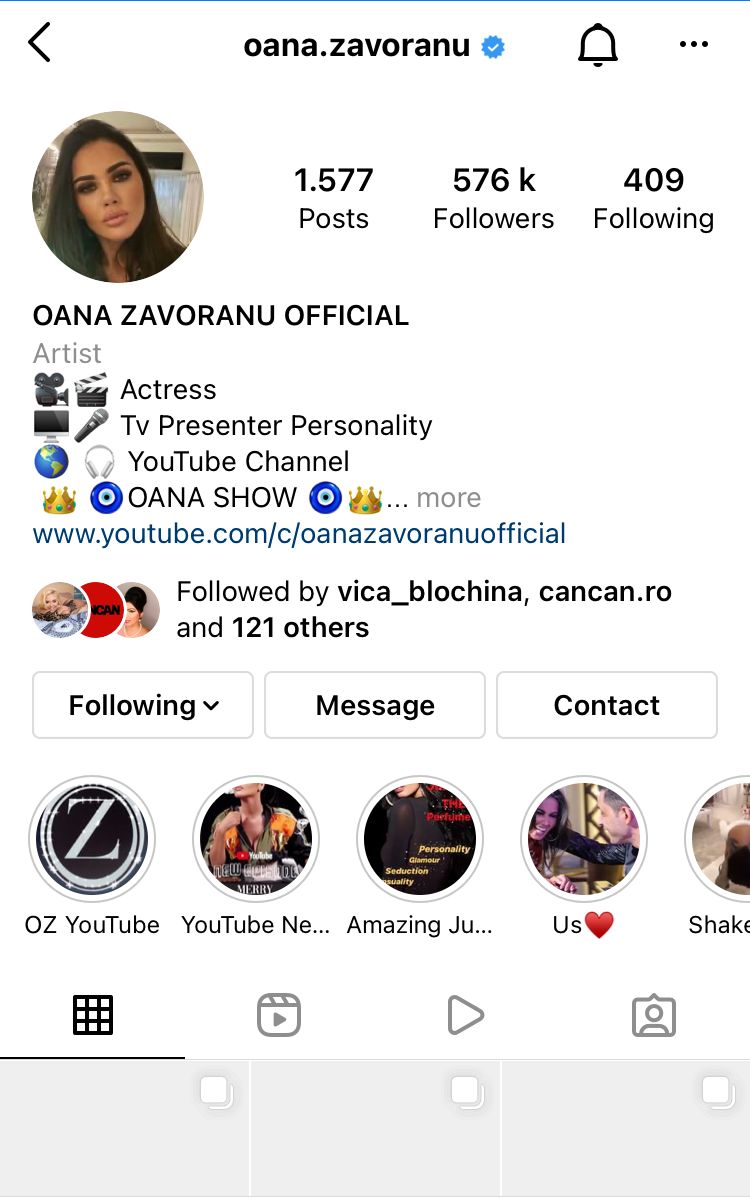This screenshot has height=1199, width=750.
Task: Go back using the back arrow
Action: pyautogui.click(x=40, y=44)
